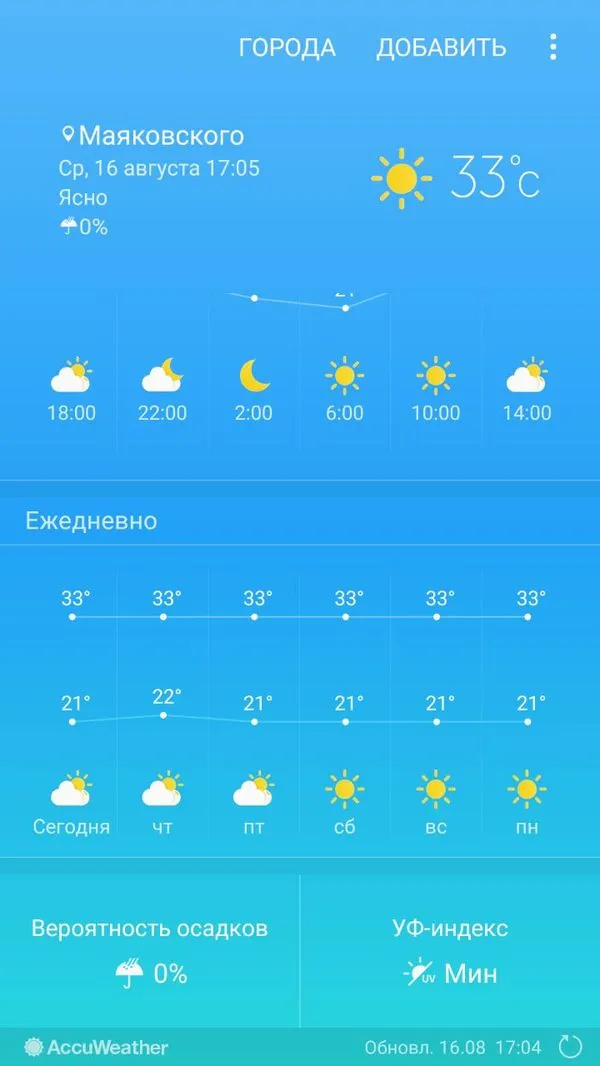The image size is (600, 1066).
Task: Refresh the weather data
Action: tap(570, 1047)
